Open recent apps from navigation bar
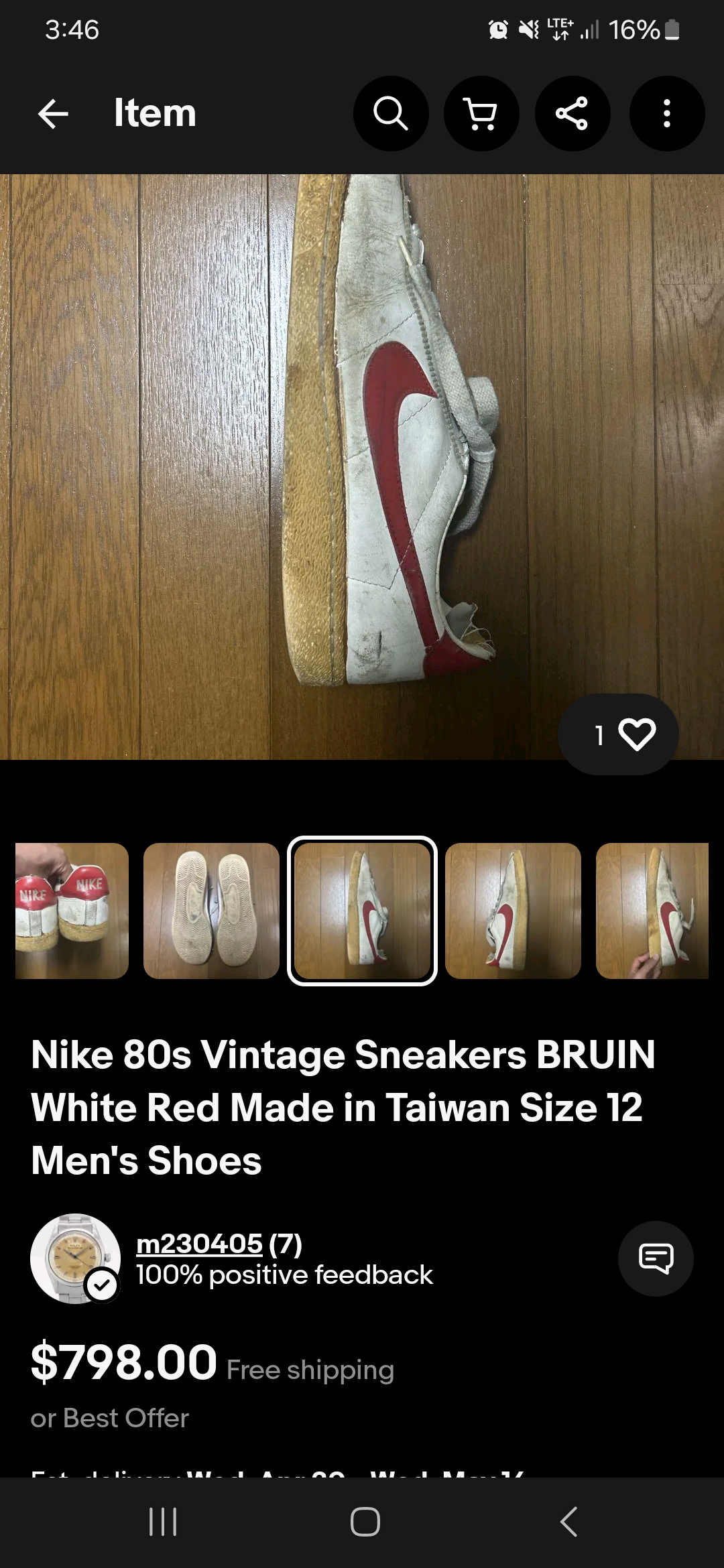Viewport: 724px width, 1568px height. (x=163, y=1522)
